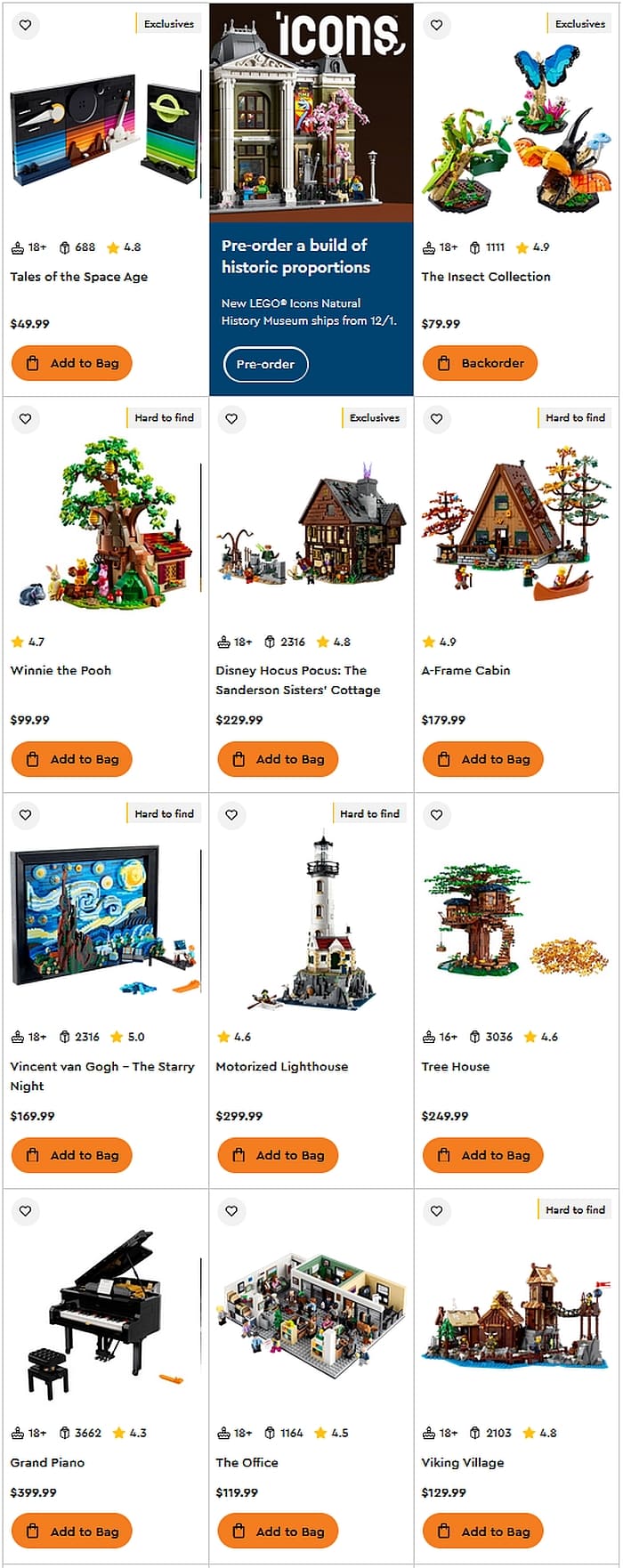Add Viking Village to bag
This screenshot has height=1568, width=623.
[483, 1532]
